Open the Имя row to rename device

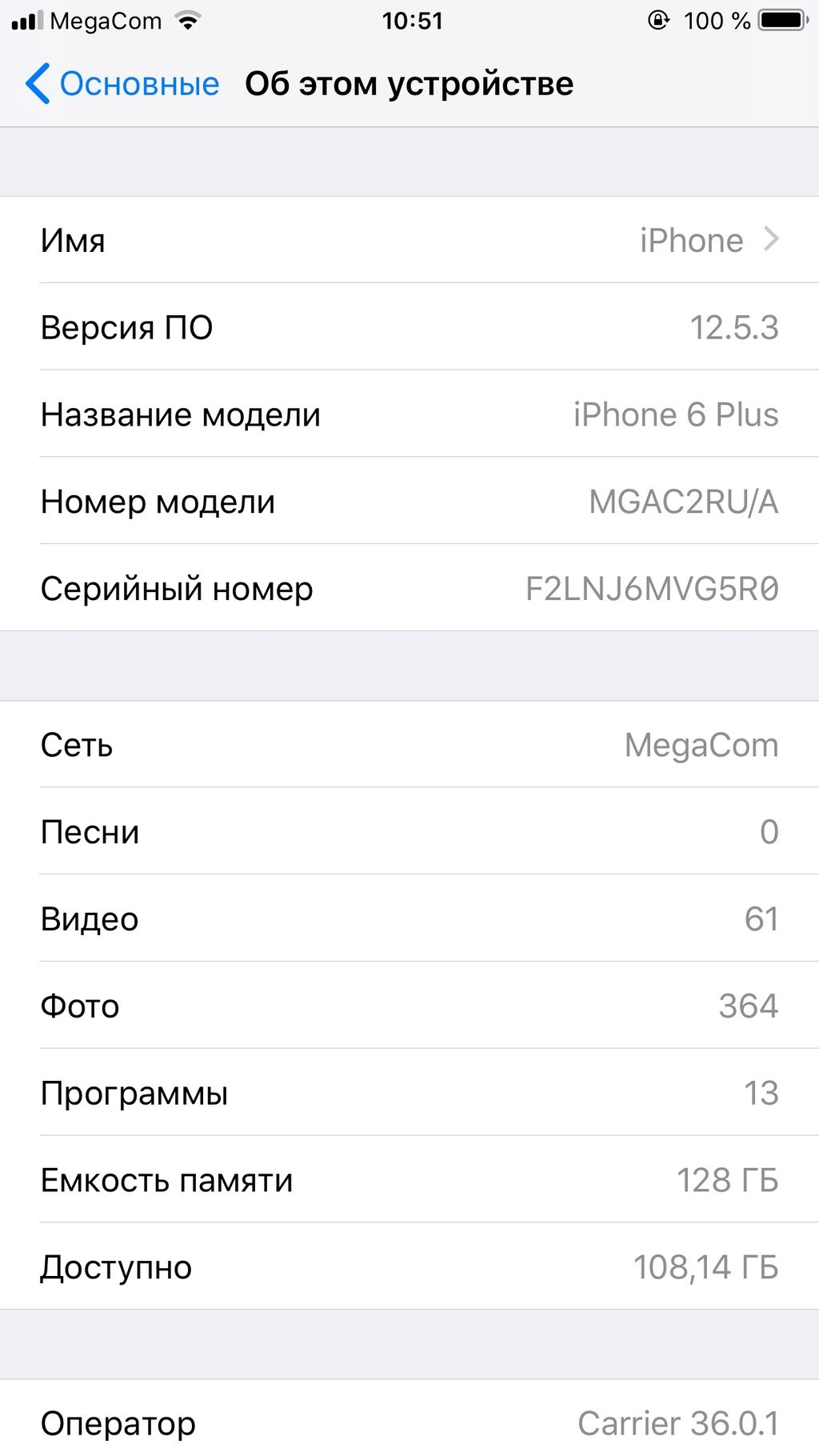(x=409, y=240)
